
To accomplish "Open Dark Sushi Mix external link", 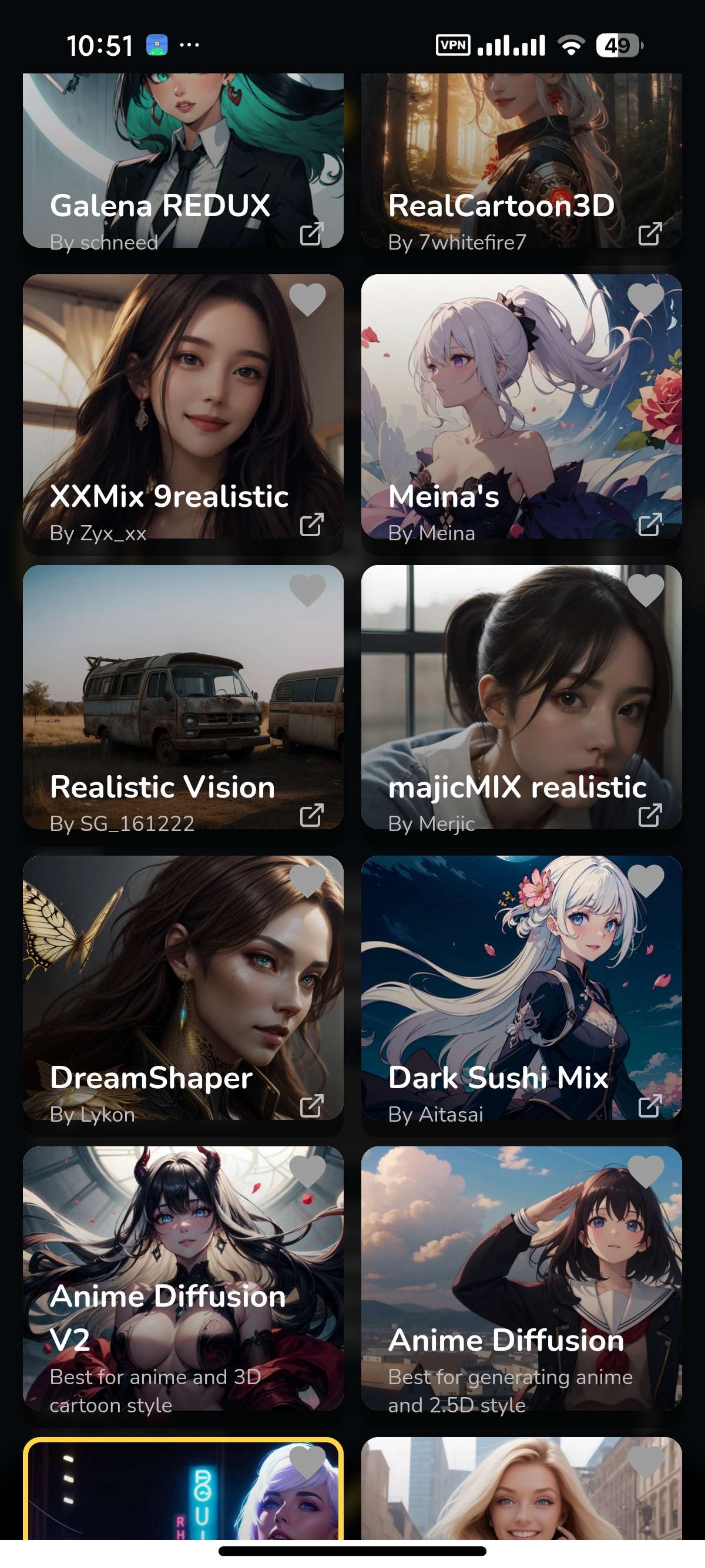I will tap(650, 1105).
